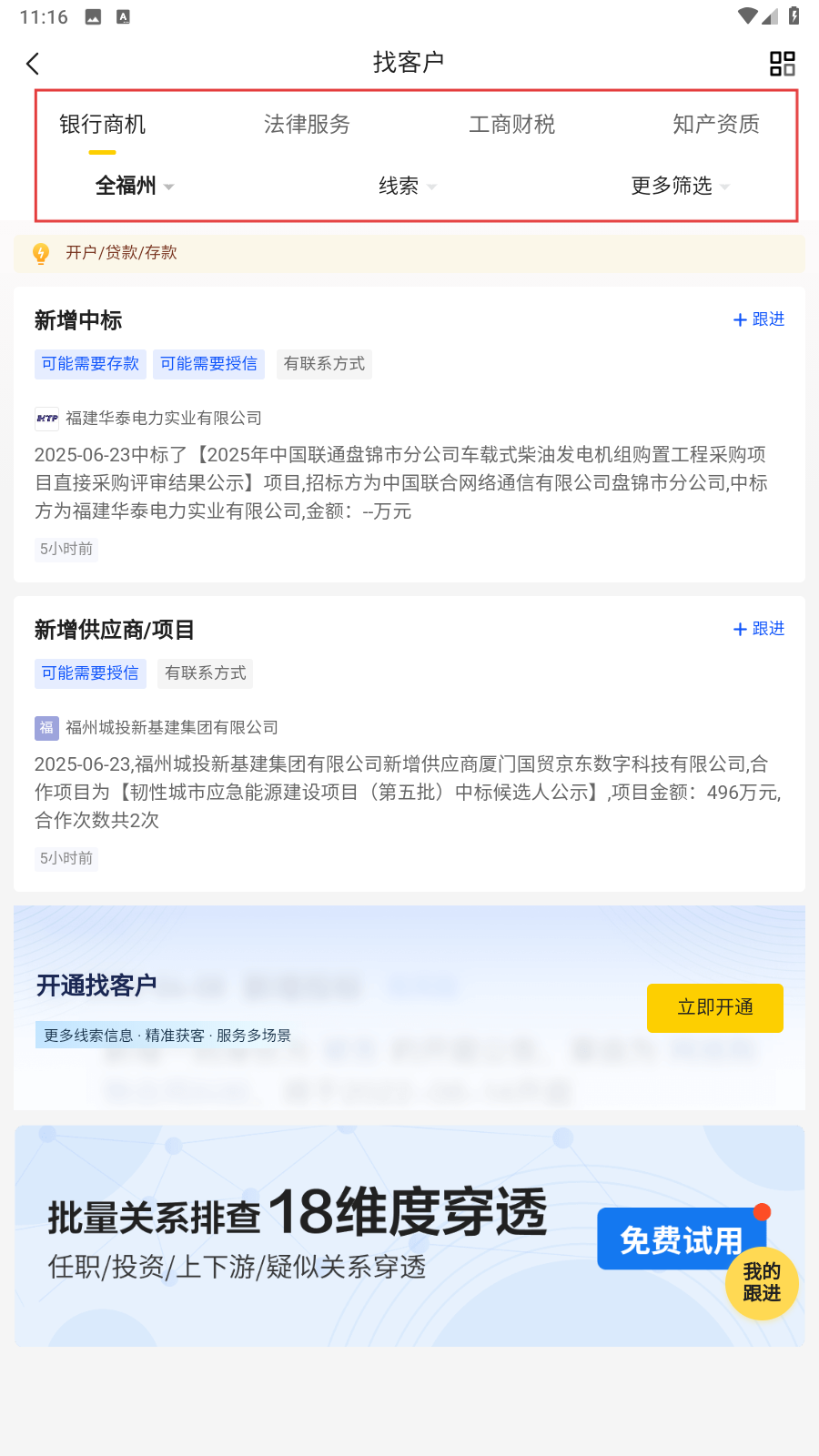Viewport: 819px width, 1456px height.
Task: Open the 新增中标 lead card details
Action: point(409,435)
